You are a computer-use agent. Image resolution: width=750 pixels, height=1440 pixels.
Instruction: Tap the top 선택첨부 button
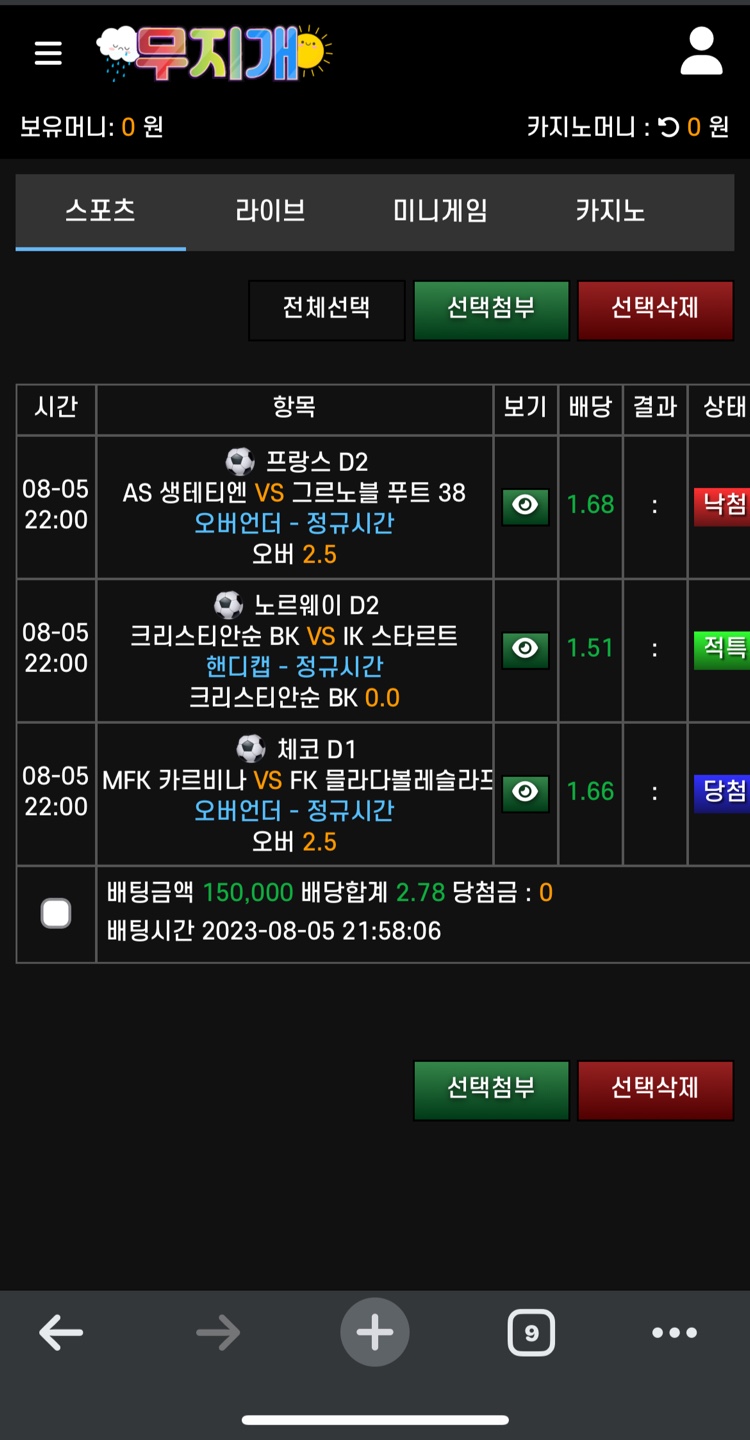(491, 309)
